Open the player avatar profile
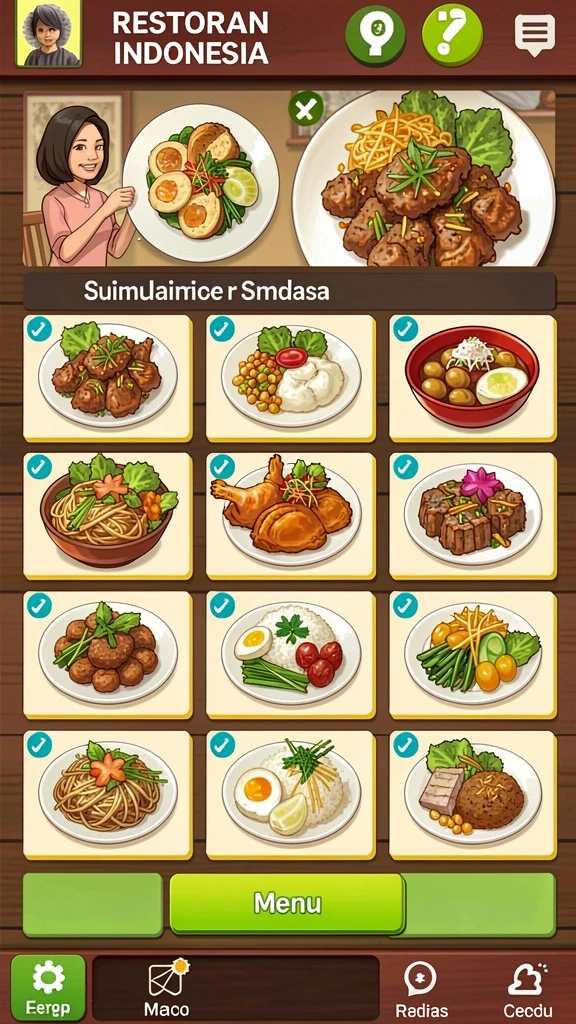Screen dimensions: 576x1024 pyautogui.click(x=48, y=33)
